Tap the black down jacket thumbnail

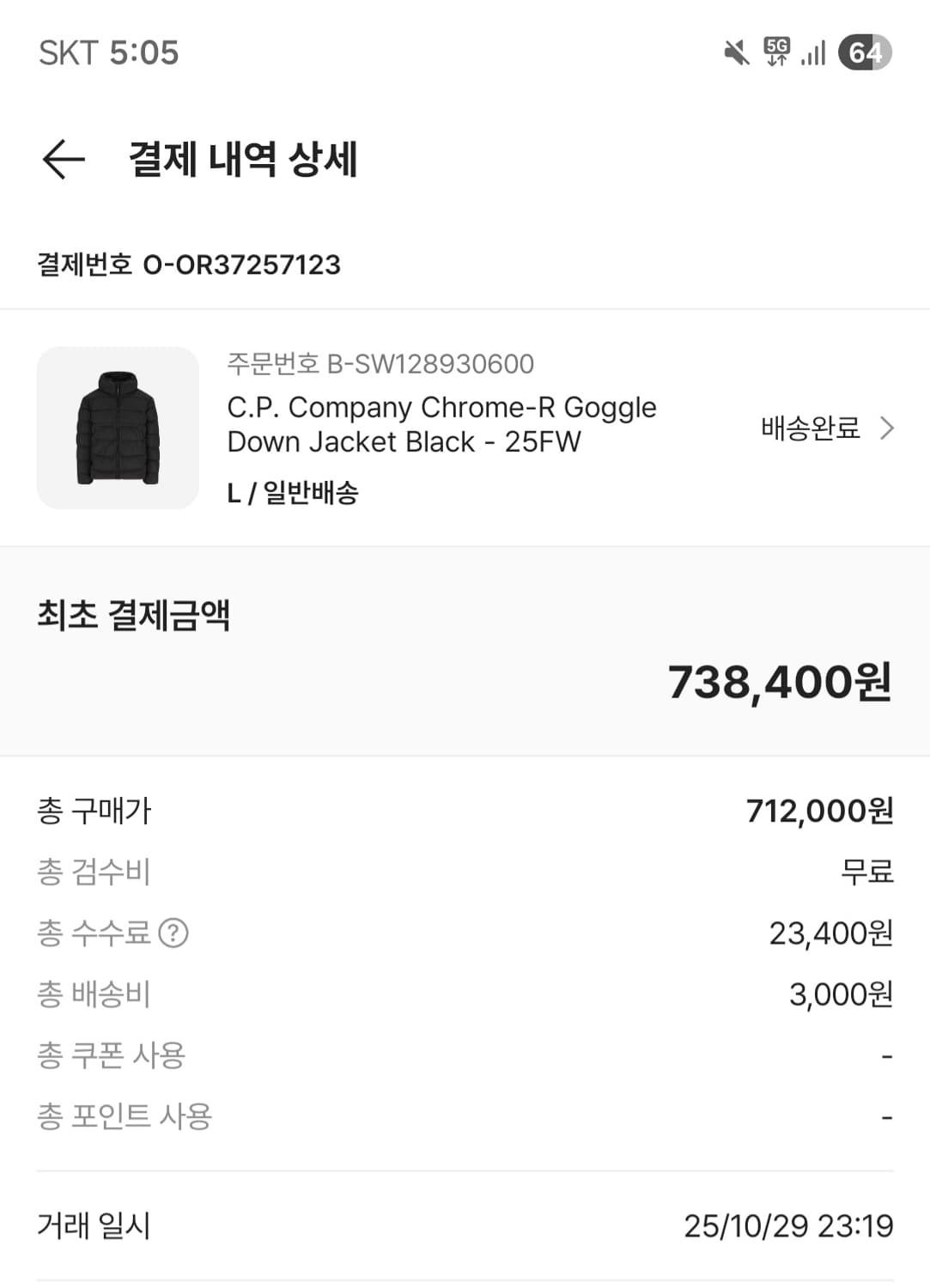coord(119,426)
